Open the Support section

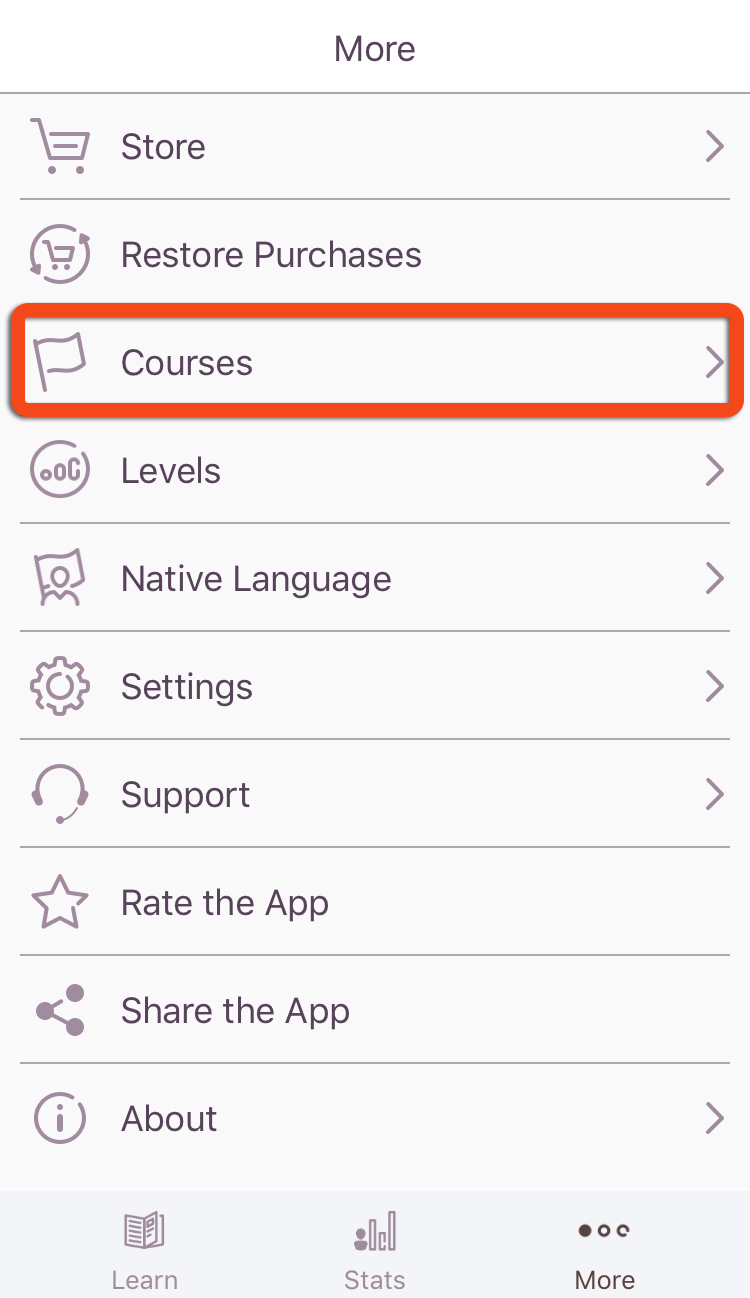point(375,795)
